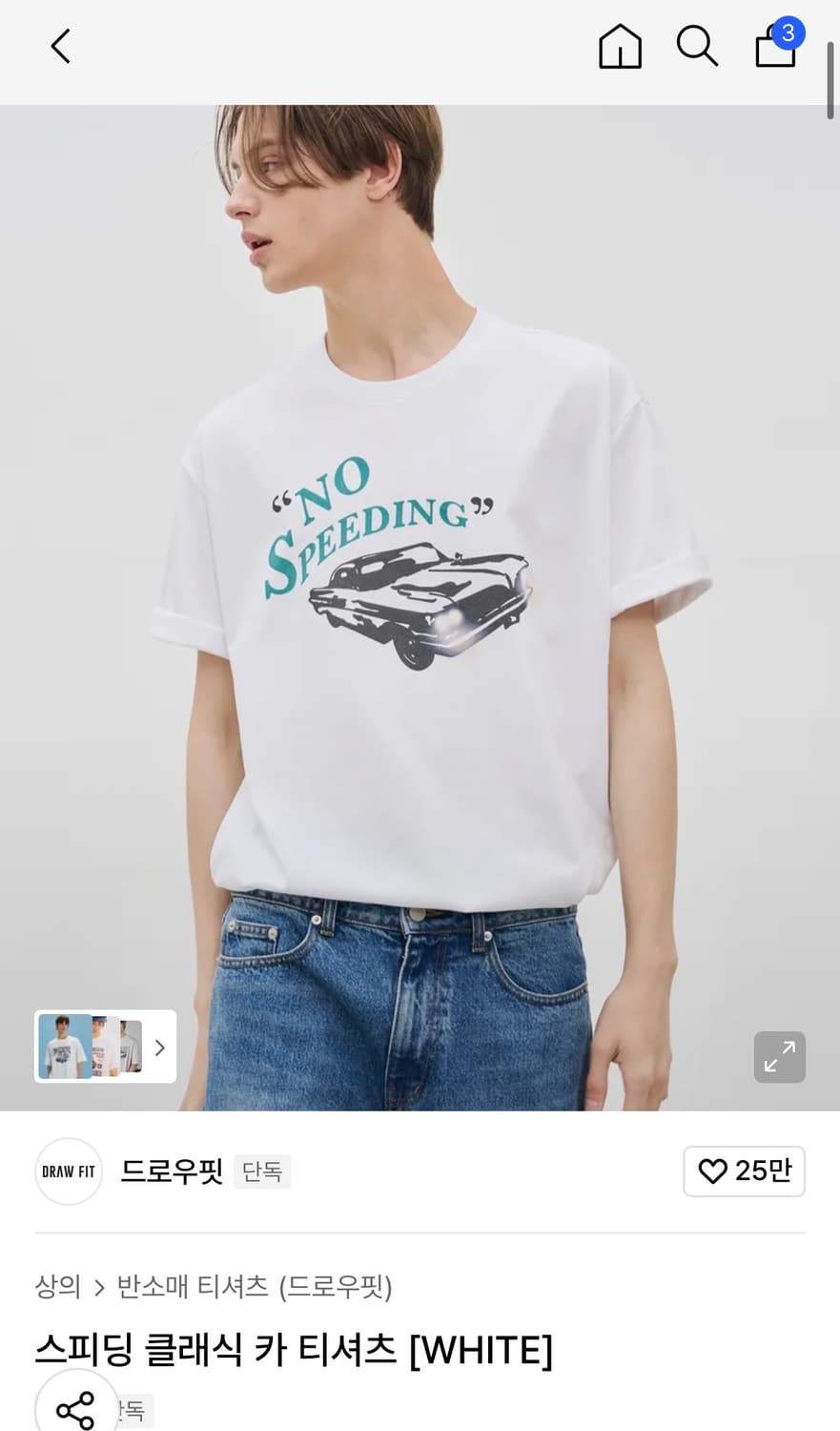The height and width of the screenshot is (1431, 840).
Task: Open the home screen via house icon
Action: click(620, 46)
